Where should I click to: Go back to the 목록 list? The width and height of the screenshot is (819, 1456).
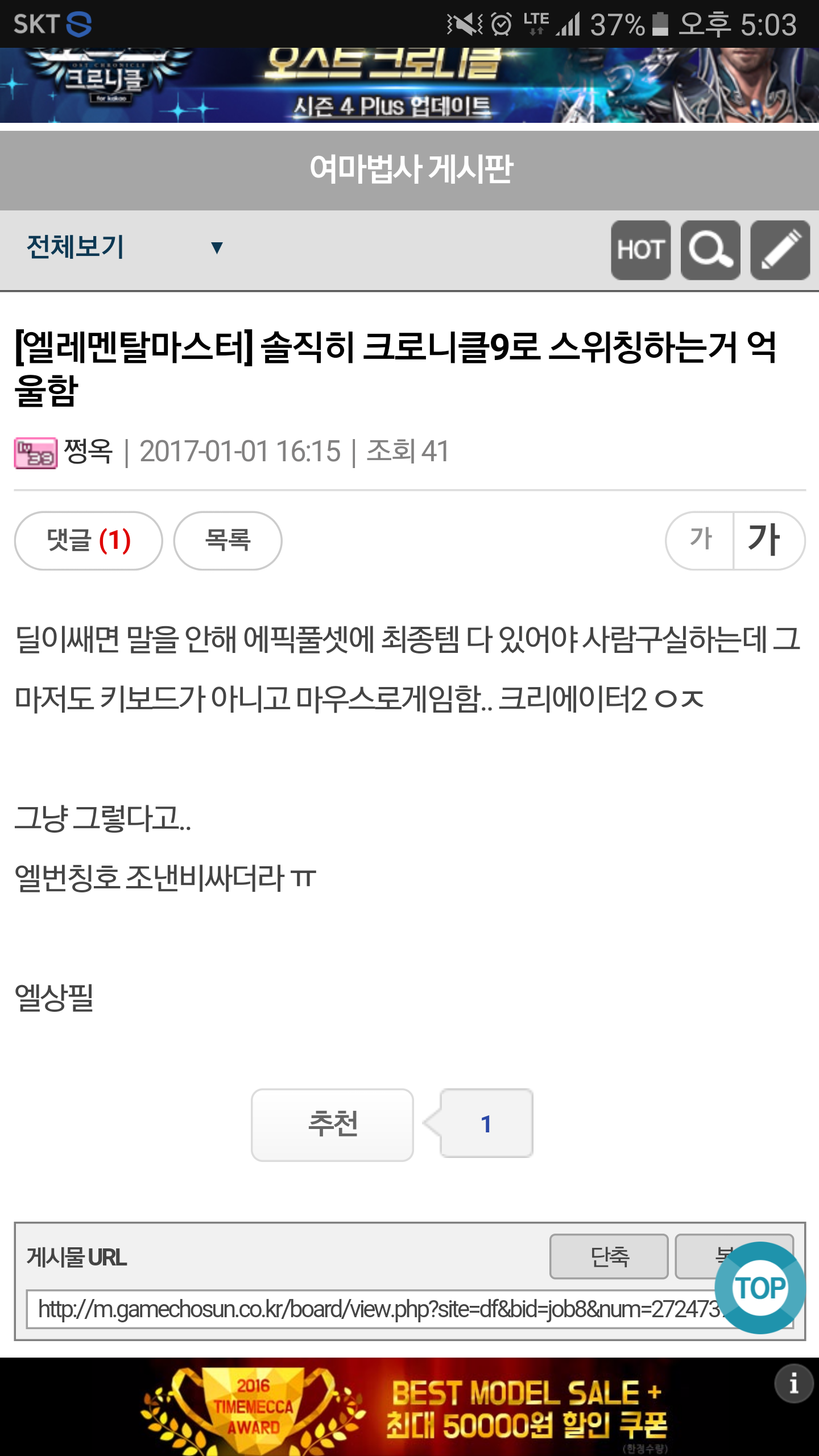pyautogui.click(x=227, y=540)
